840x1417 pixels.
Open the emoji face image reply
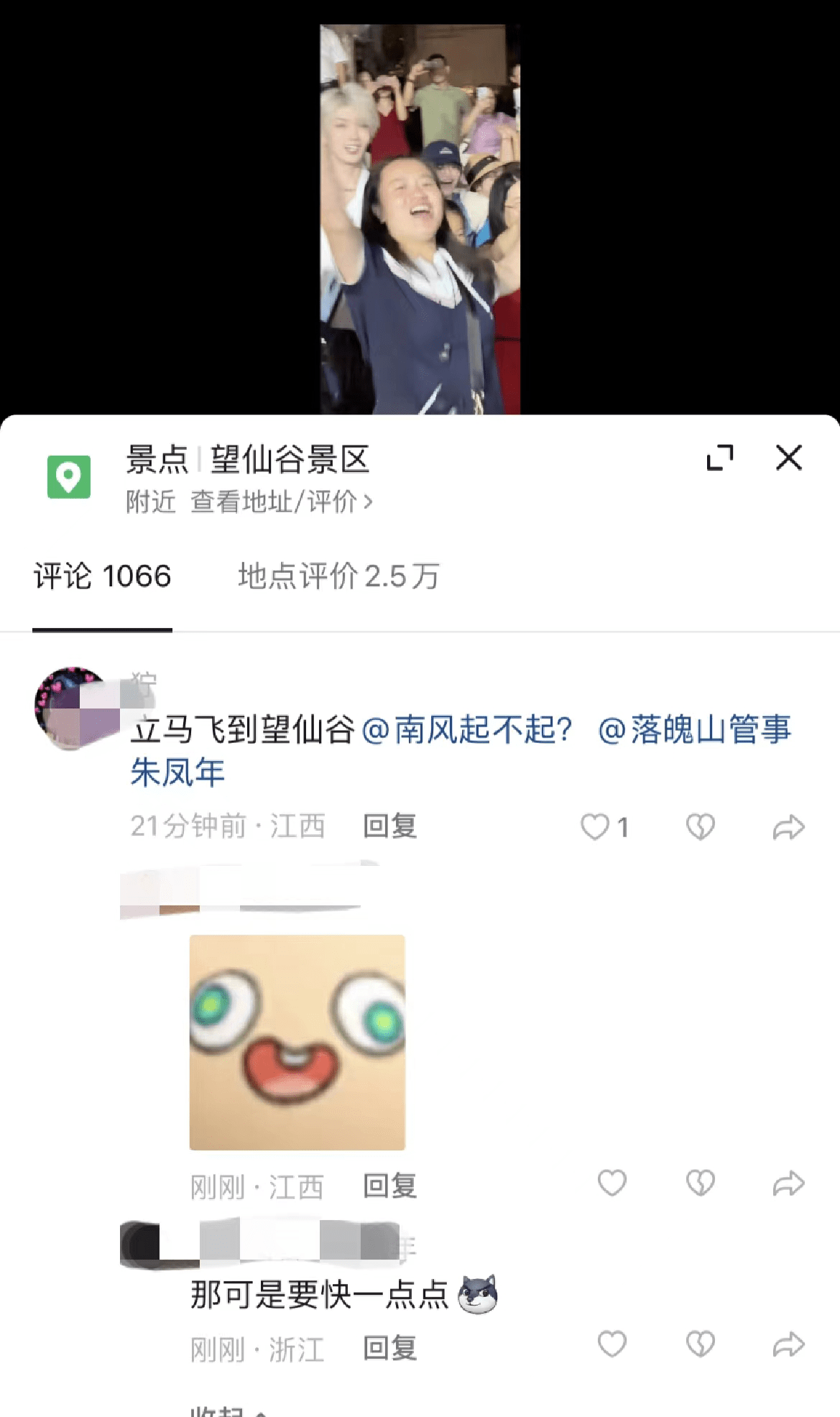click(297, 1042)
